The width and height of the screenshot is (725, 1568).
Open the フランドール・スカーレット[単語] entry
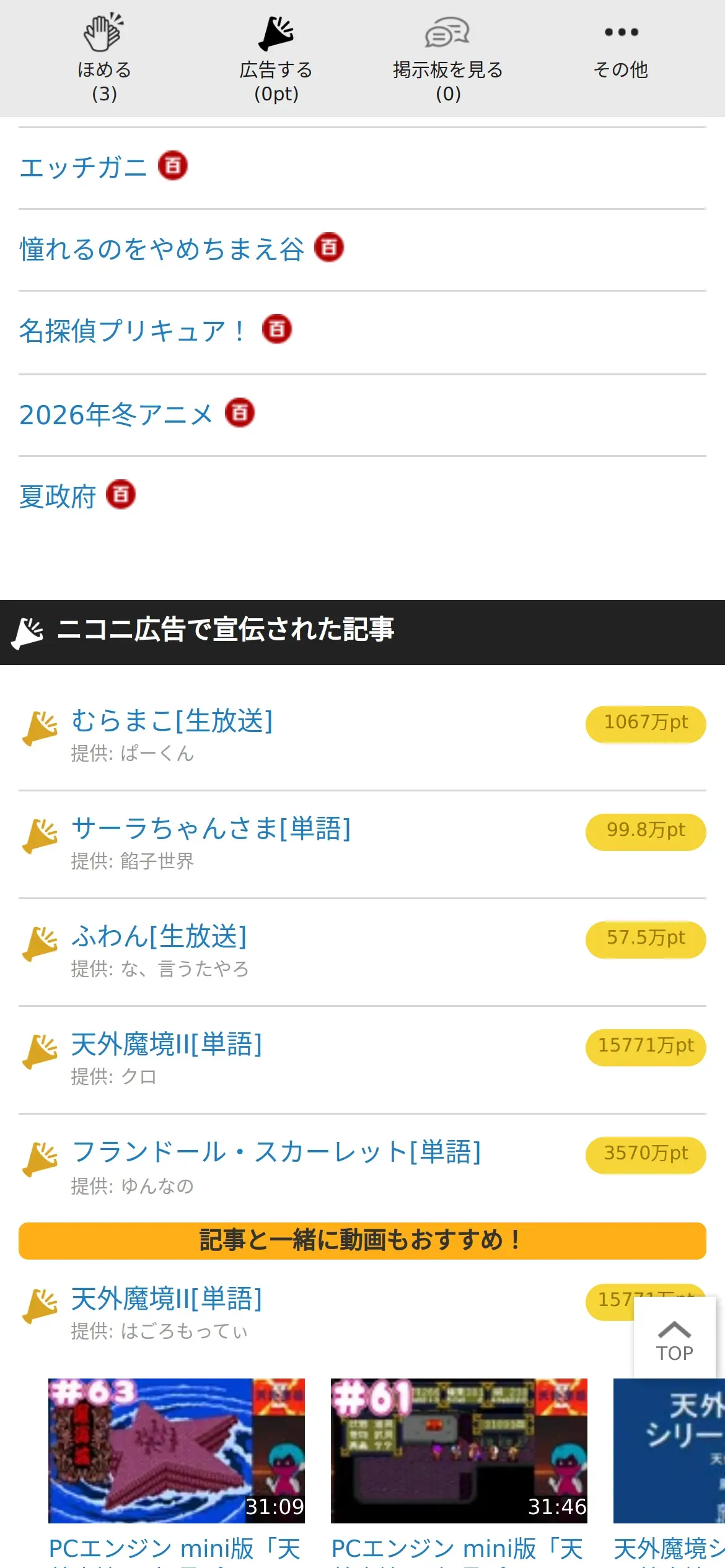(276, 1152)
